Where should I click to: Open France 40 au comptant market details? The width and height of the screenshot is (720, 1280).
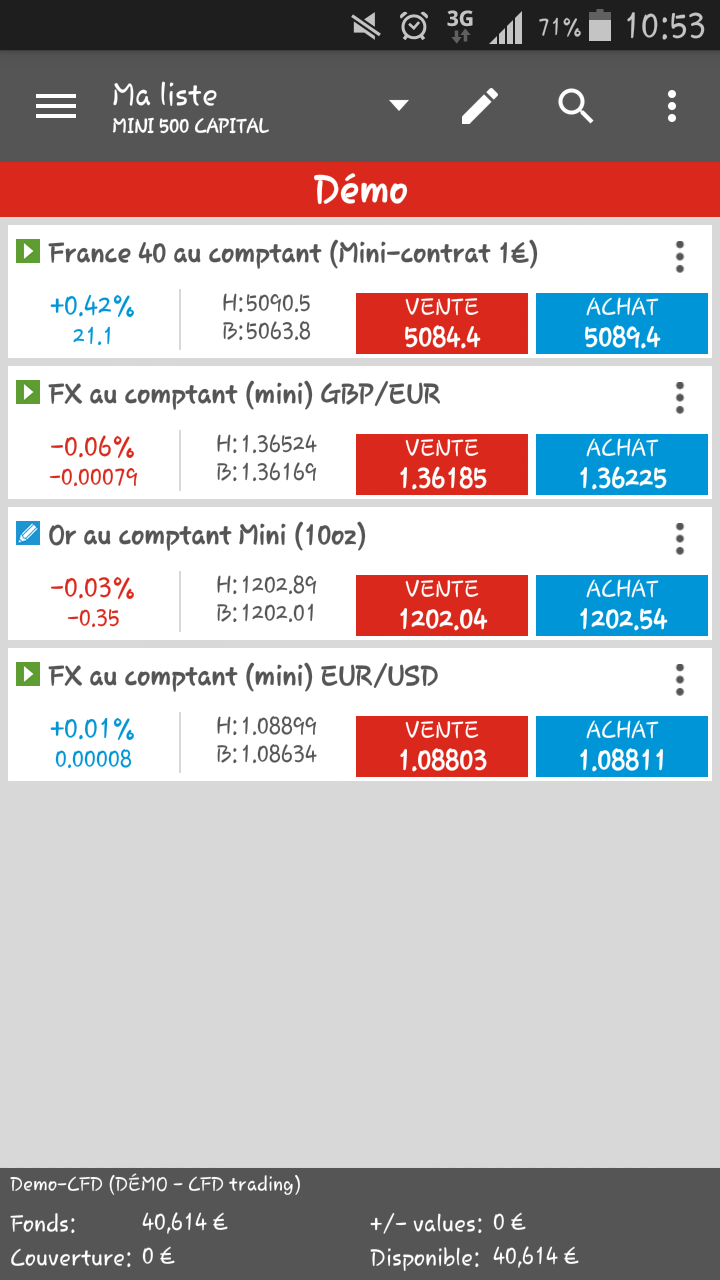coord(293,254)
